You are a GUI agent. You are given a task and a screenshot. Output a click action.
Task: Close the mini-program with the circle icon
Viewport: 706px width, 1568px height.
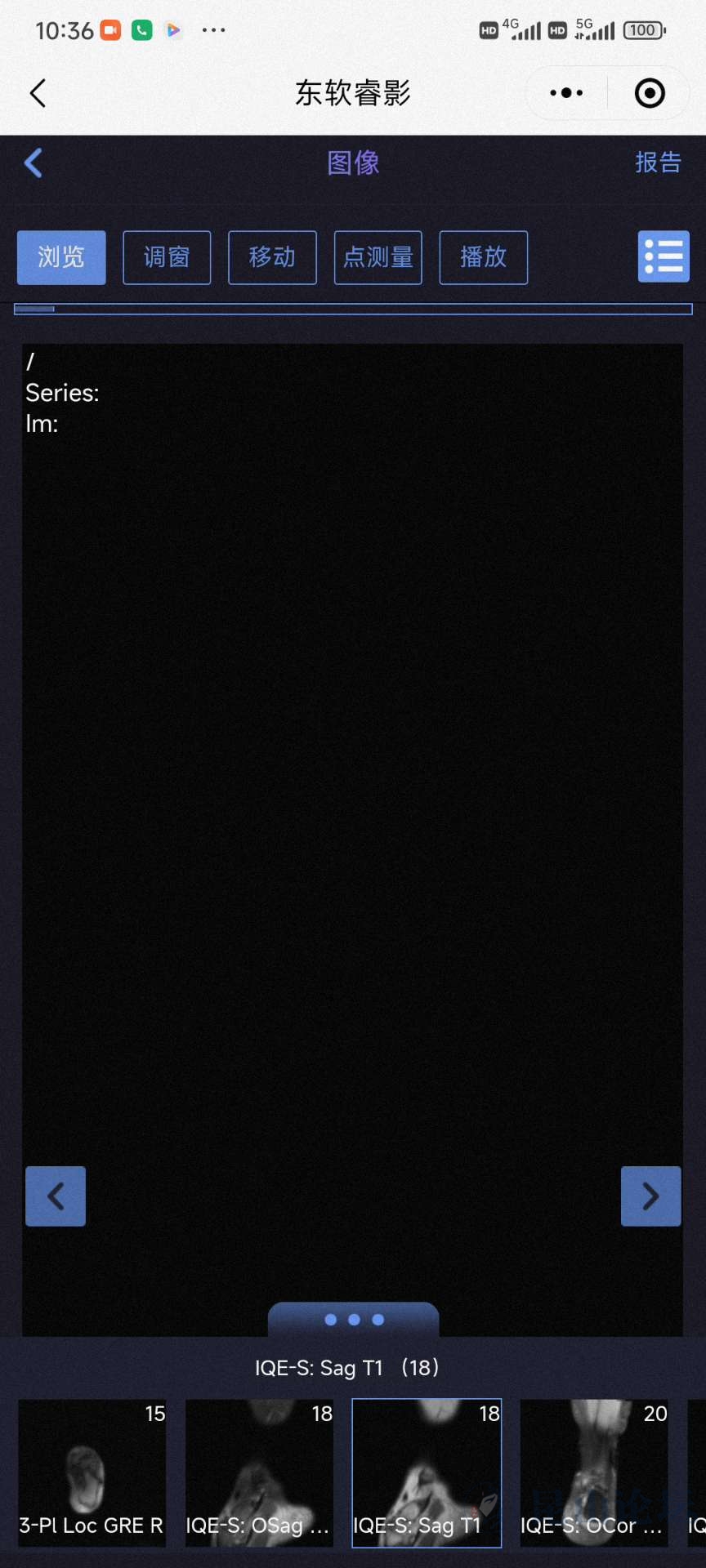[650, 93]
